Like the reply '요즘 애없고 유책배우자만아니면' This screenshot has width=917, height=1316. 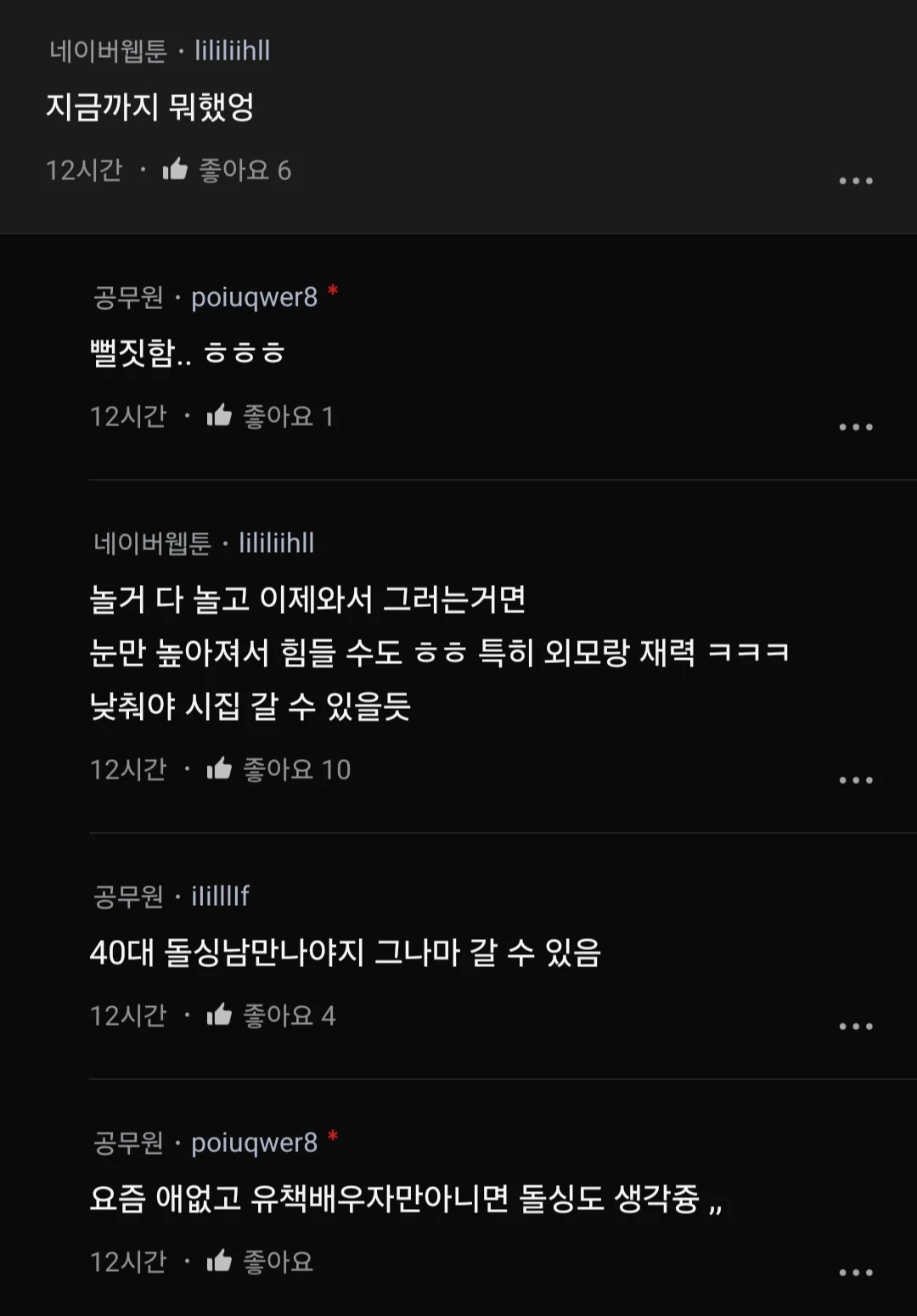(220, 1262)
